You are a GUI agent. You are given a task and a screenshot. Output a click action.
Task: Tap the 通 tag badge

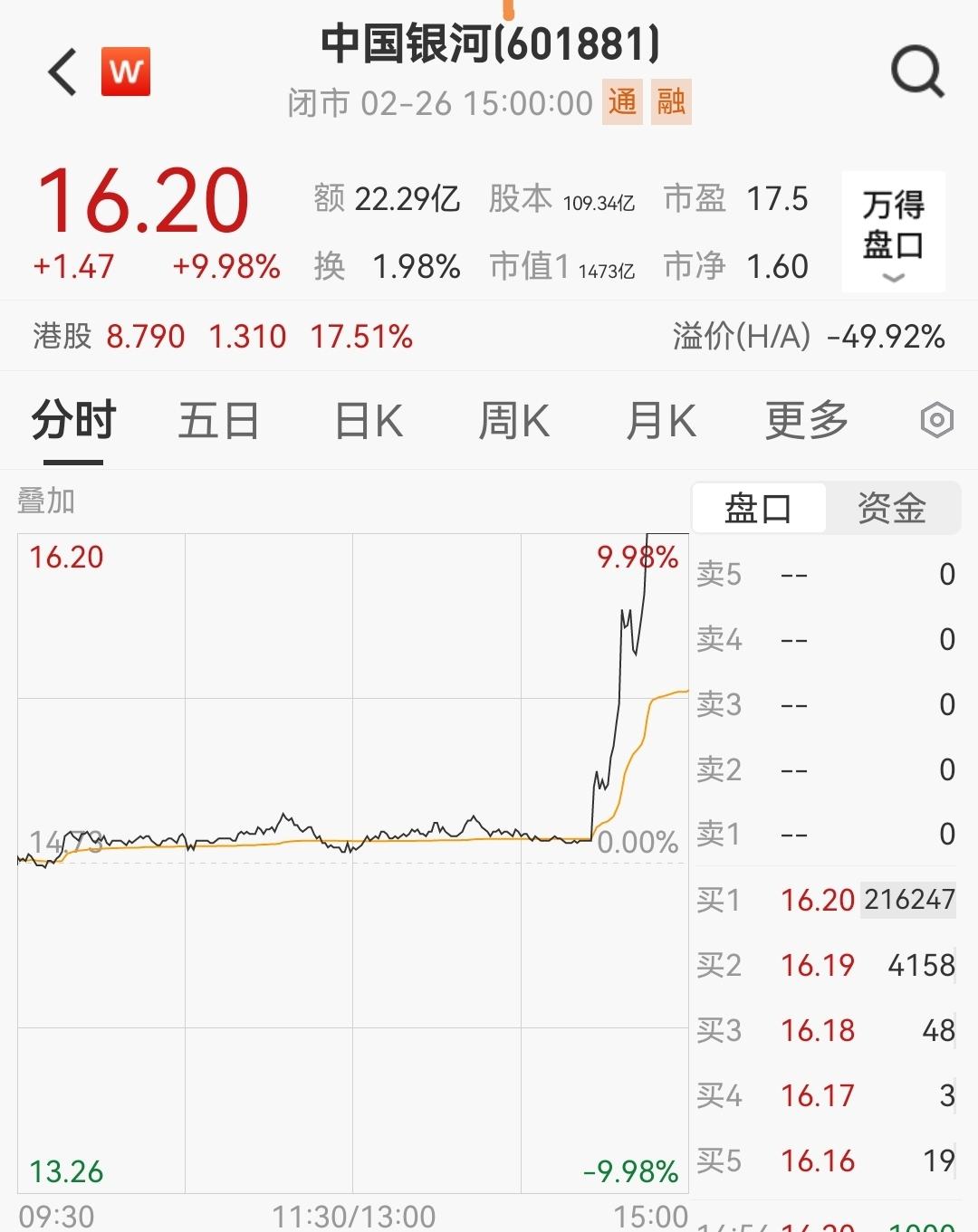tap(622, 102)
